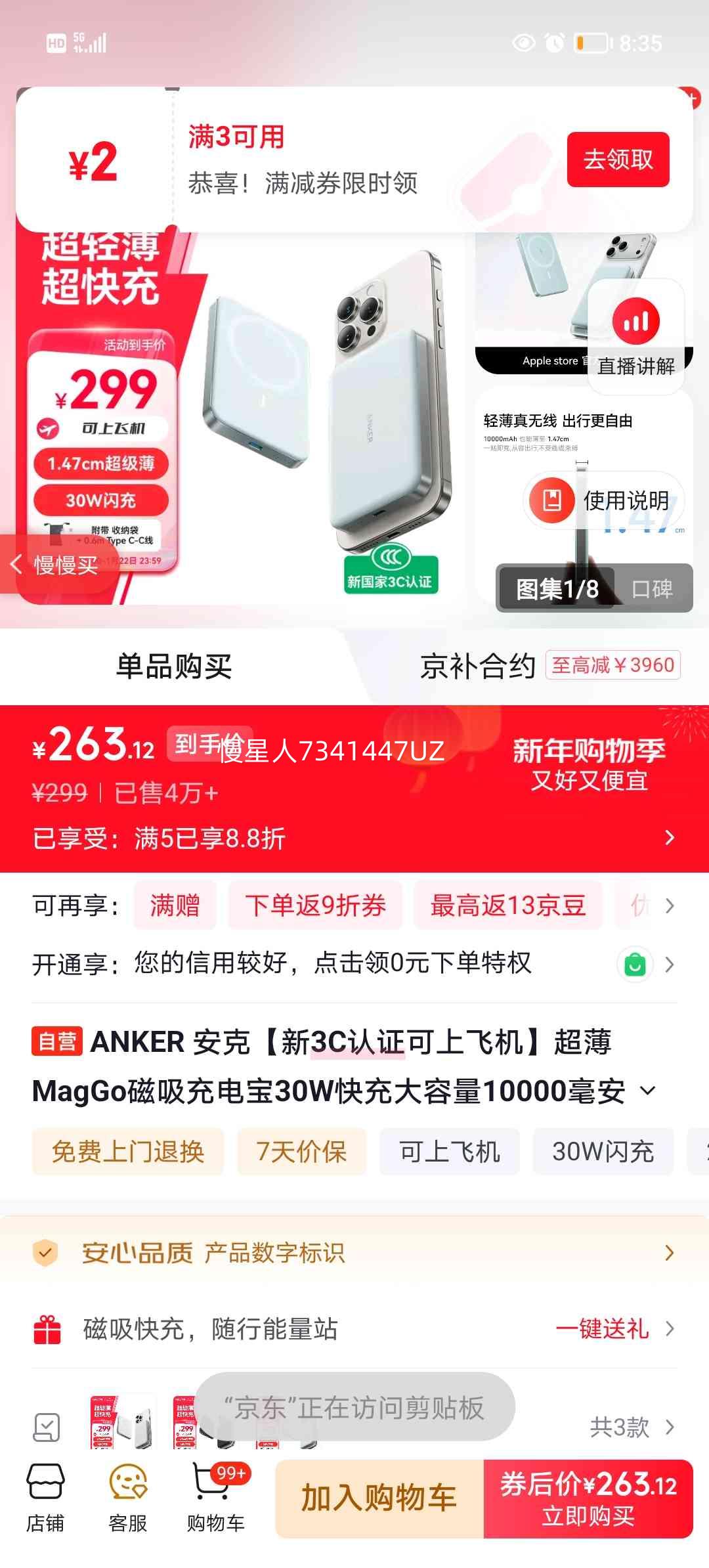
Task: Click 去领取 to claim the ¥2 coupon
Action: point(618,160)
